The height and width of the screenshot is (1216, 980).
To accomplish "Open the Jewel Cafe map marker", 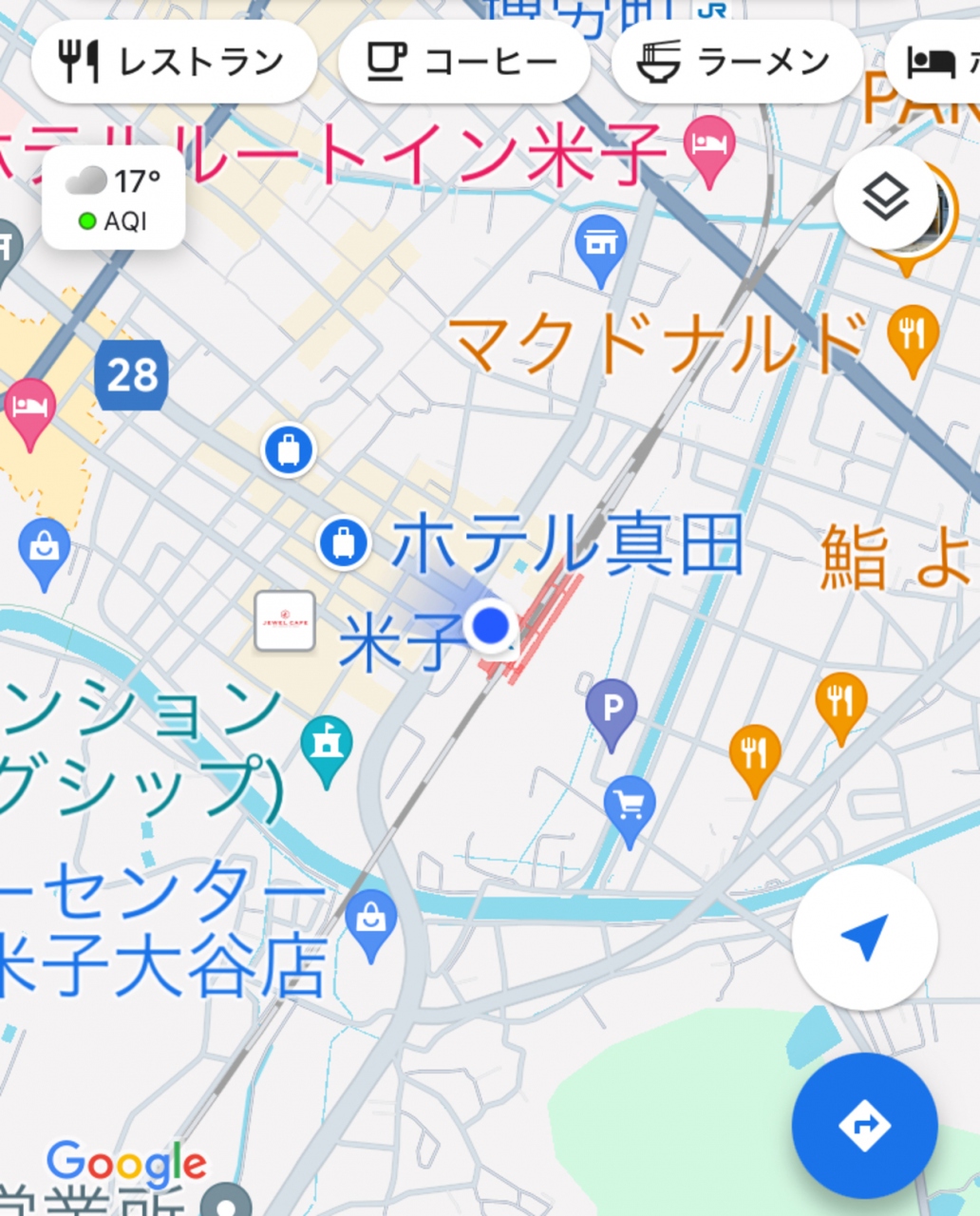I will click(285, 621).
